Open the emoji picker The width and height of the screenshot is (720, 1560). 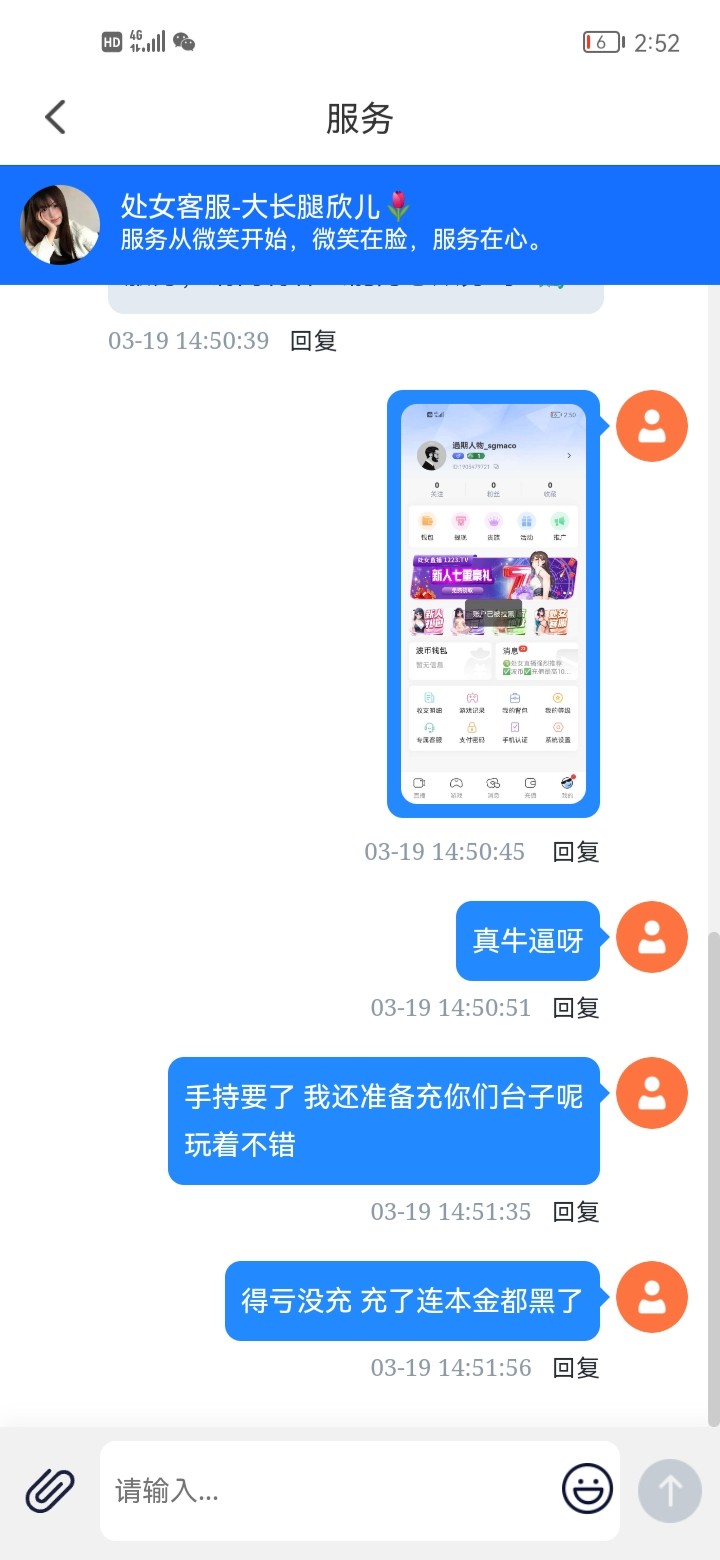tap(587, 1490)
